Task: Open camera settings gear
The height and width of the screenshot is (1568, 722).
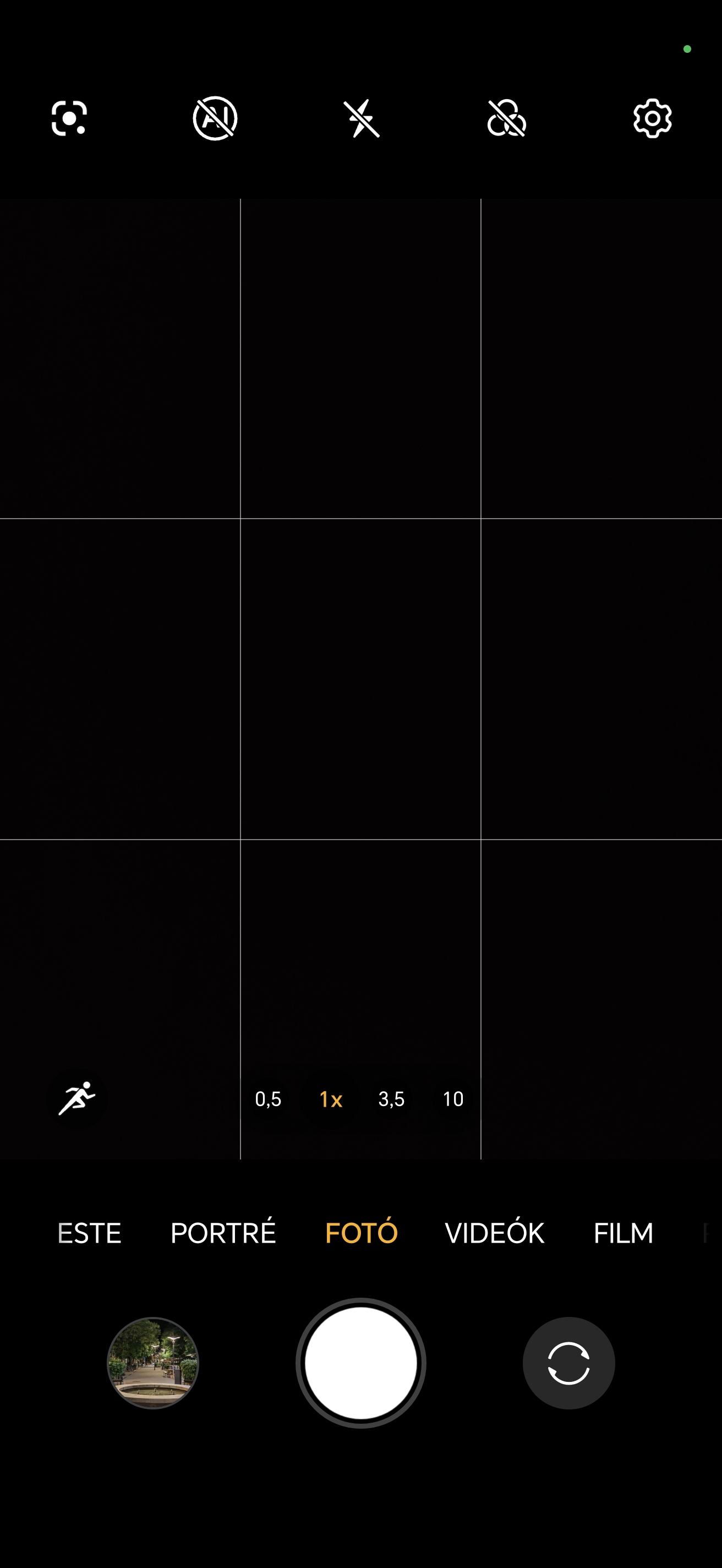Action: pyautogui.click(x=652, y=118)
